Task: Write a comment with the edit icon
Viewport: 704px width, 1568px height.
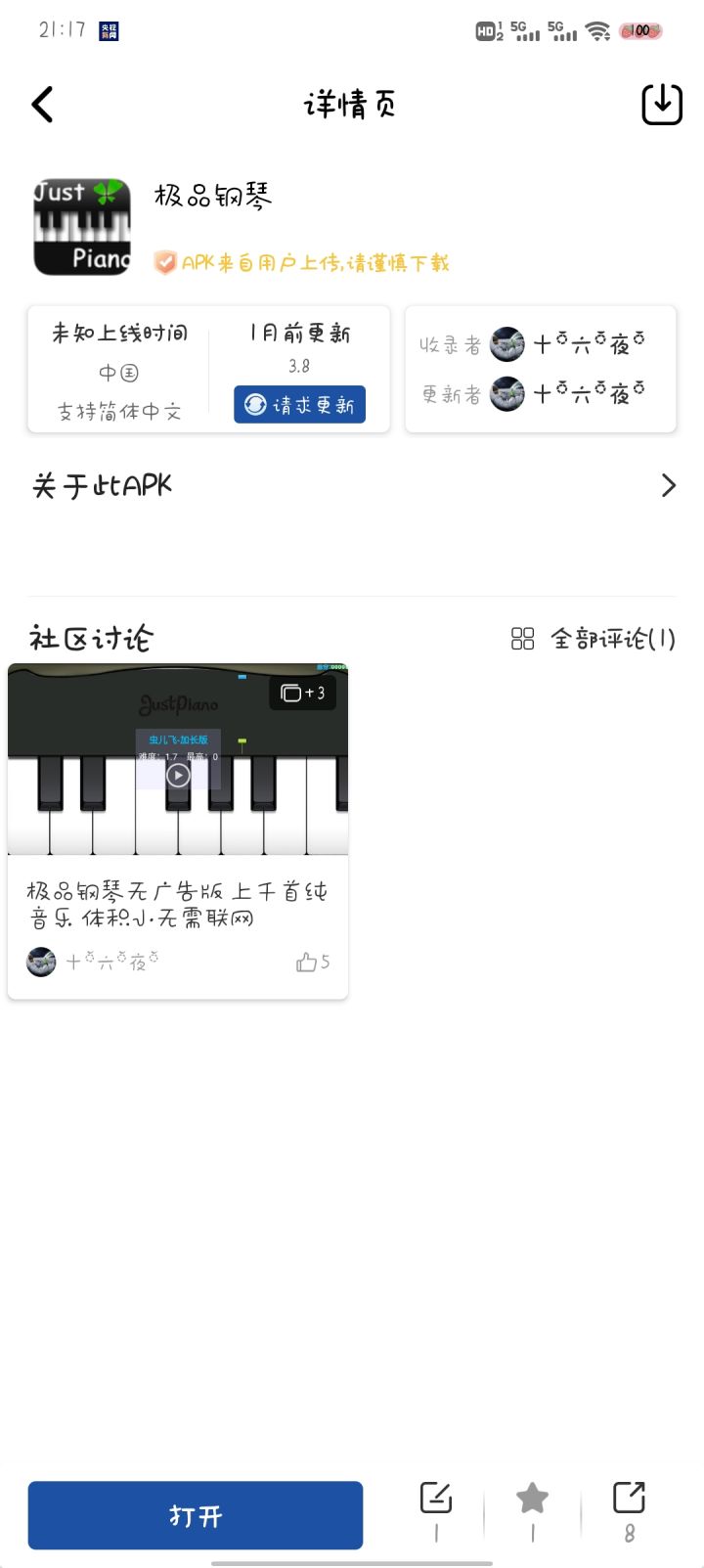Action: coord(436,1499)
